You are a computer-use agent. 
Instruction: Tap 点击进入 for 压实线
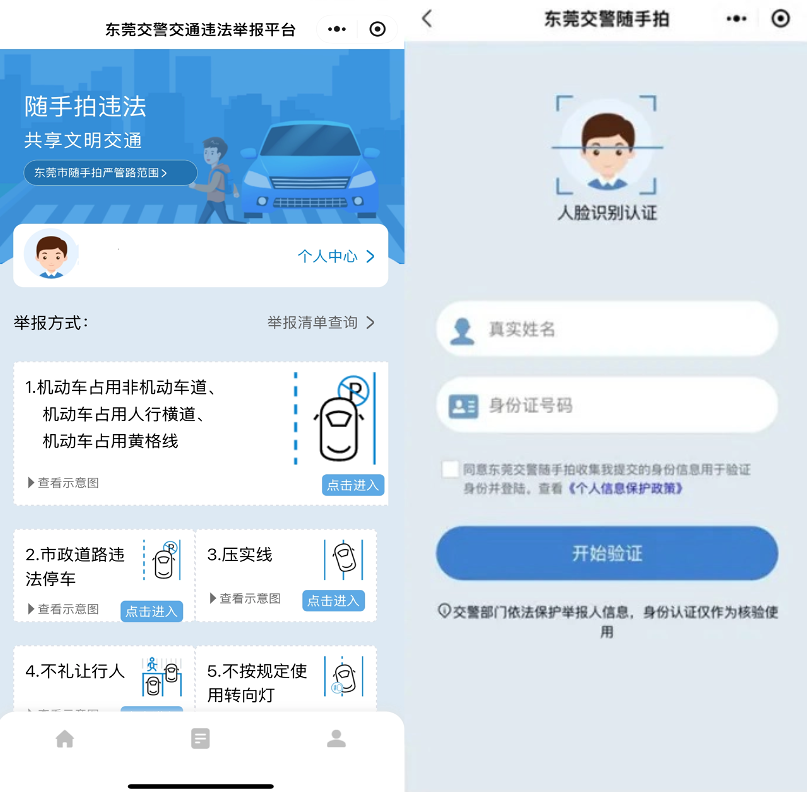pos(333,600)
